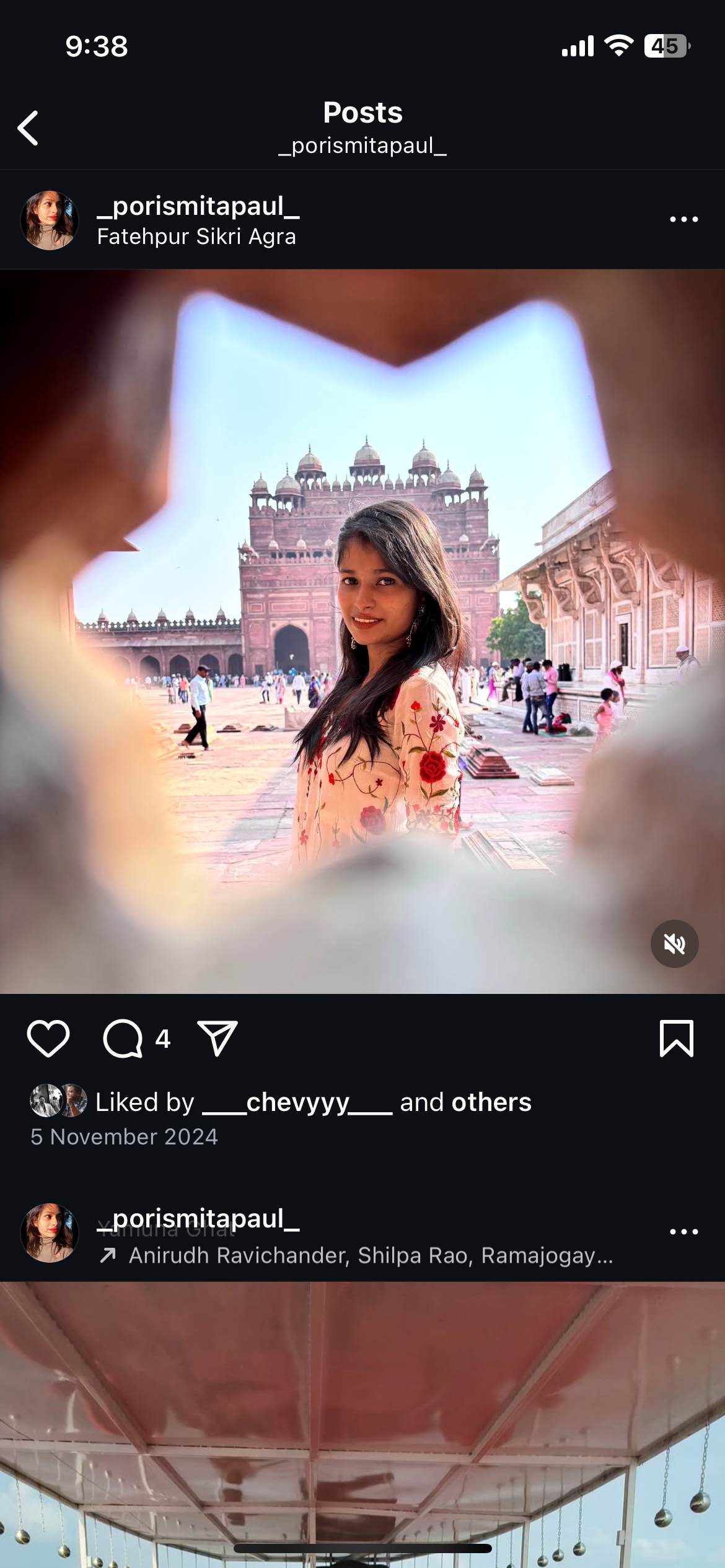Open ___chevyyy___ profile from likes
The width and height of the screenshot is (725, 1568).
pos(297,1102)
